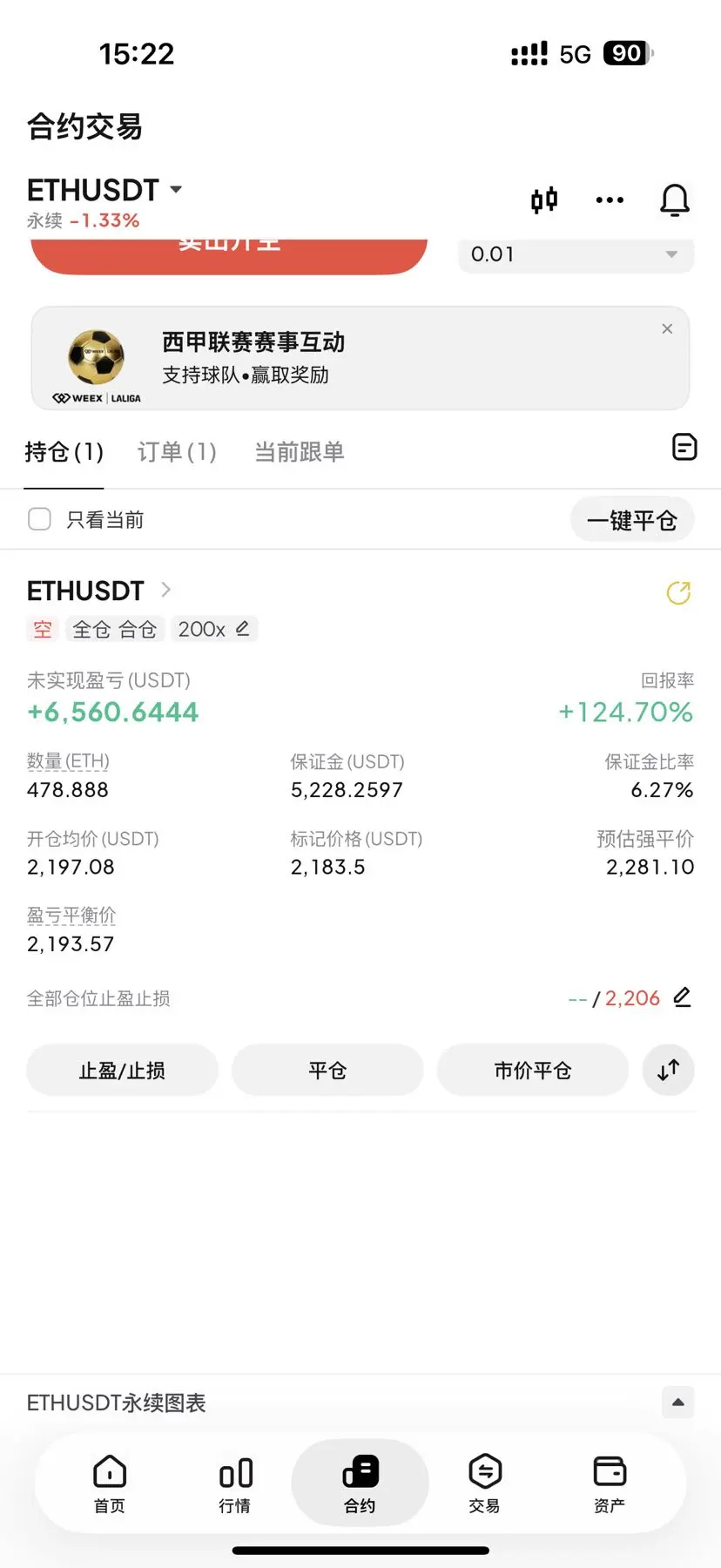Tap the 市价平仓 button
The width and height of the screenshot is (721, 1568).
click(532, 1070)
